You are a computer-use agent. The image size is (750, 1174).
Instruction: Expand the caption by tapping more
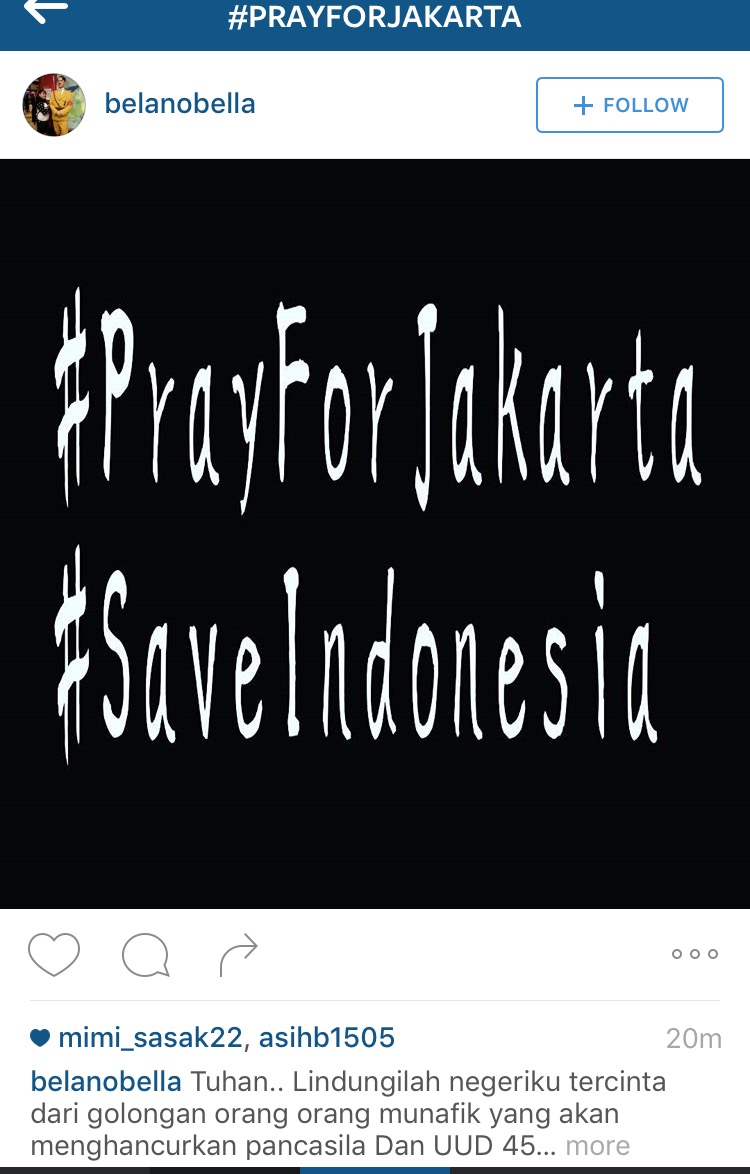click(598, 1146)
